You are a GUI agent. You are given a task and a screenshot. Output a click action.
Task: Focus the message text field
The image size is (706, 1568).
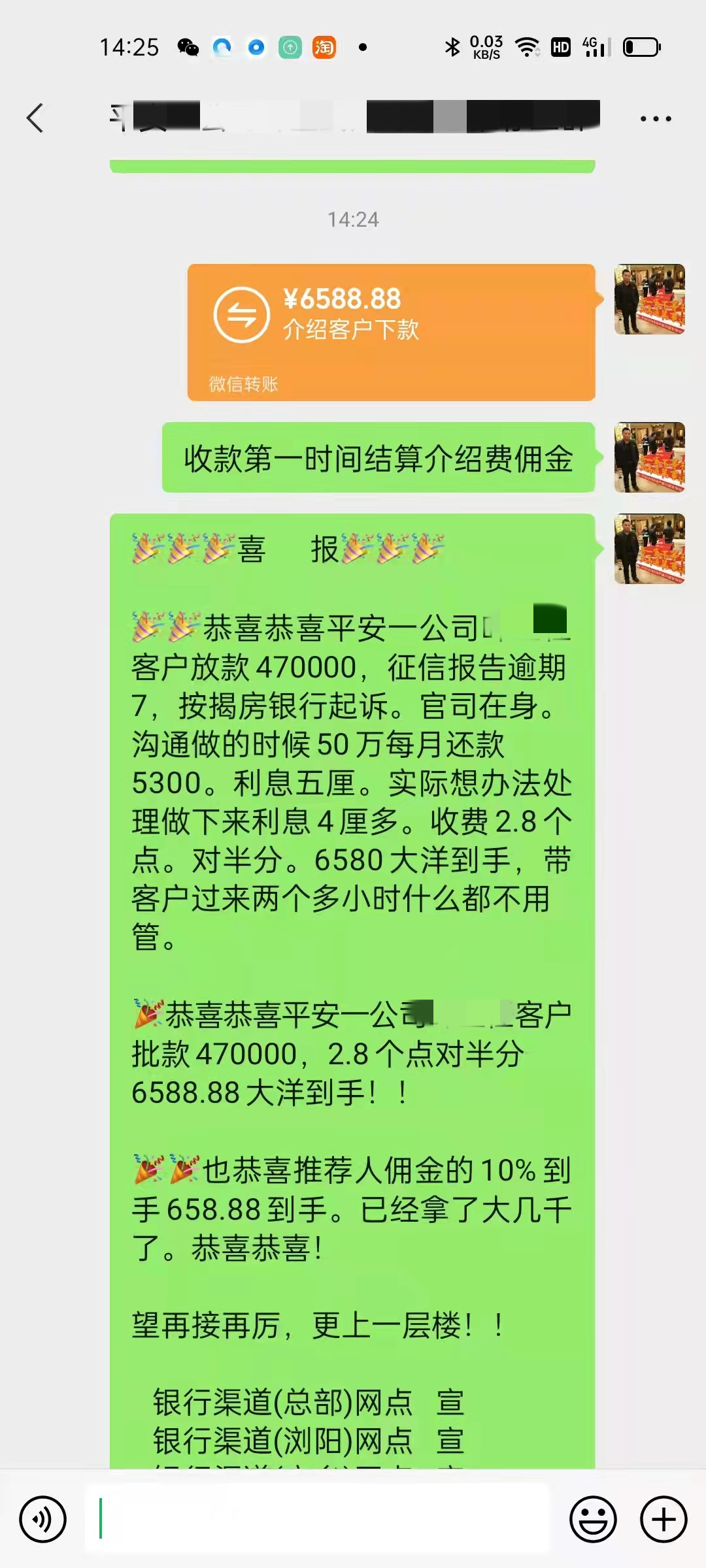click(318, 1519)
